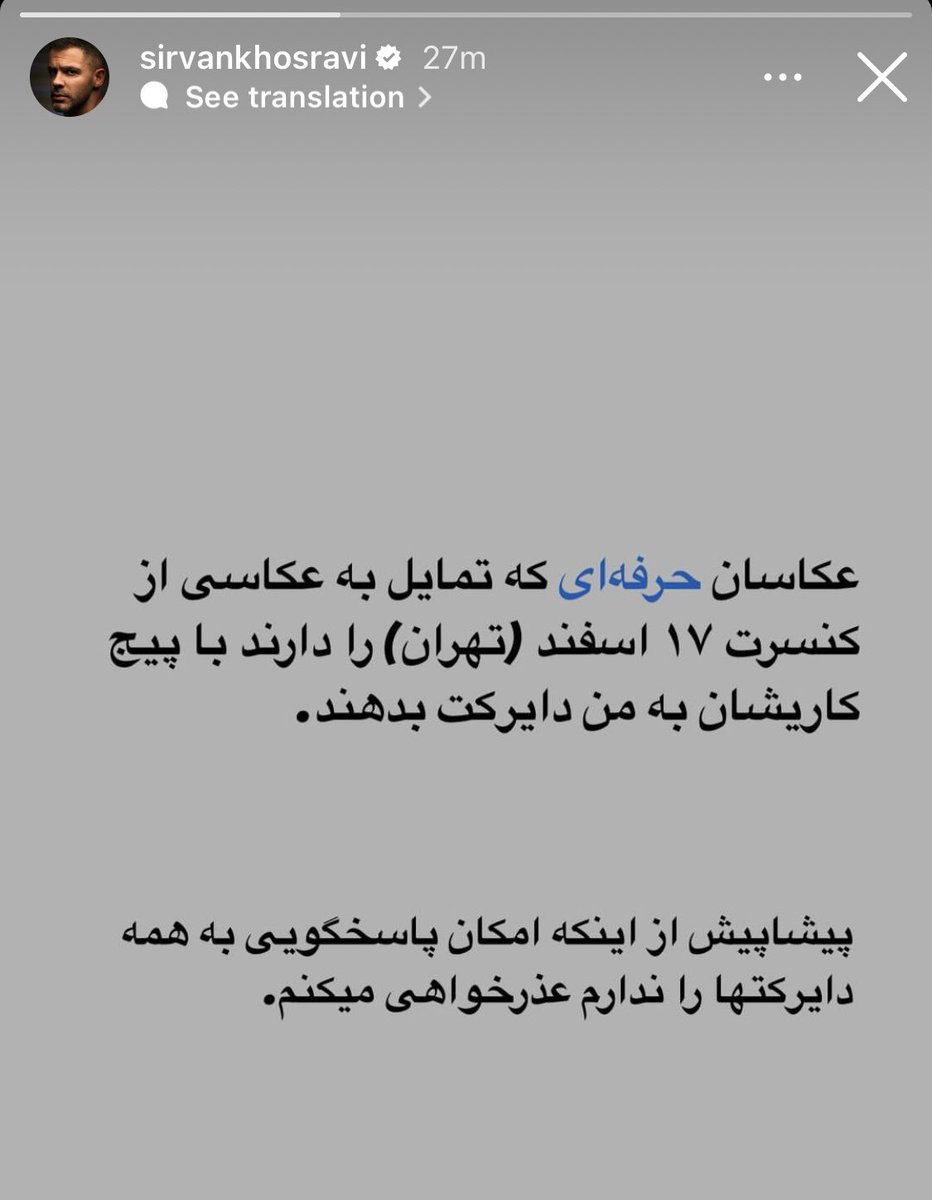The image size is (932, 1200).
Task: Close the story viewer
Action: pyautogui.click(x=881, y=78)
